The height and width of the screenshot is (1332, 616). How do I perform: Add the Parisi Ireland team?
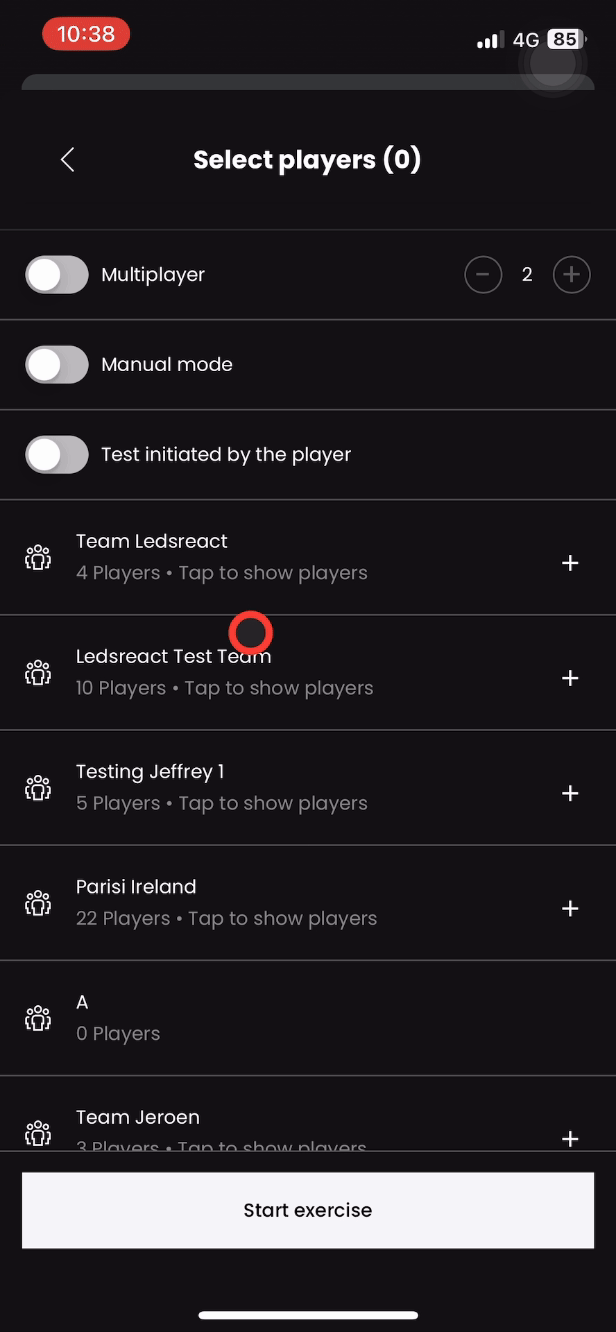(x=570, y=908)
